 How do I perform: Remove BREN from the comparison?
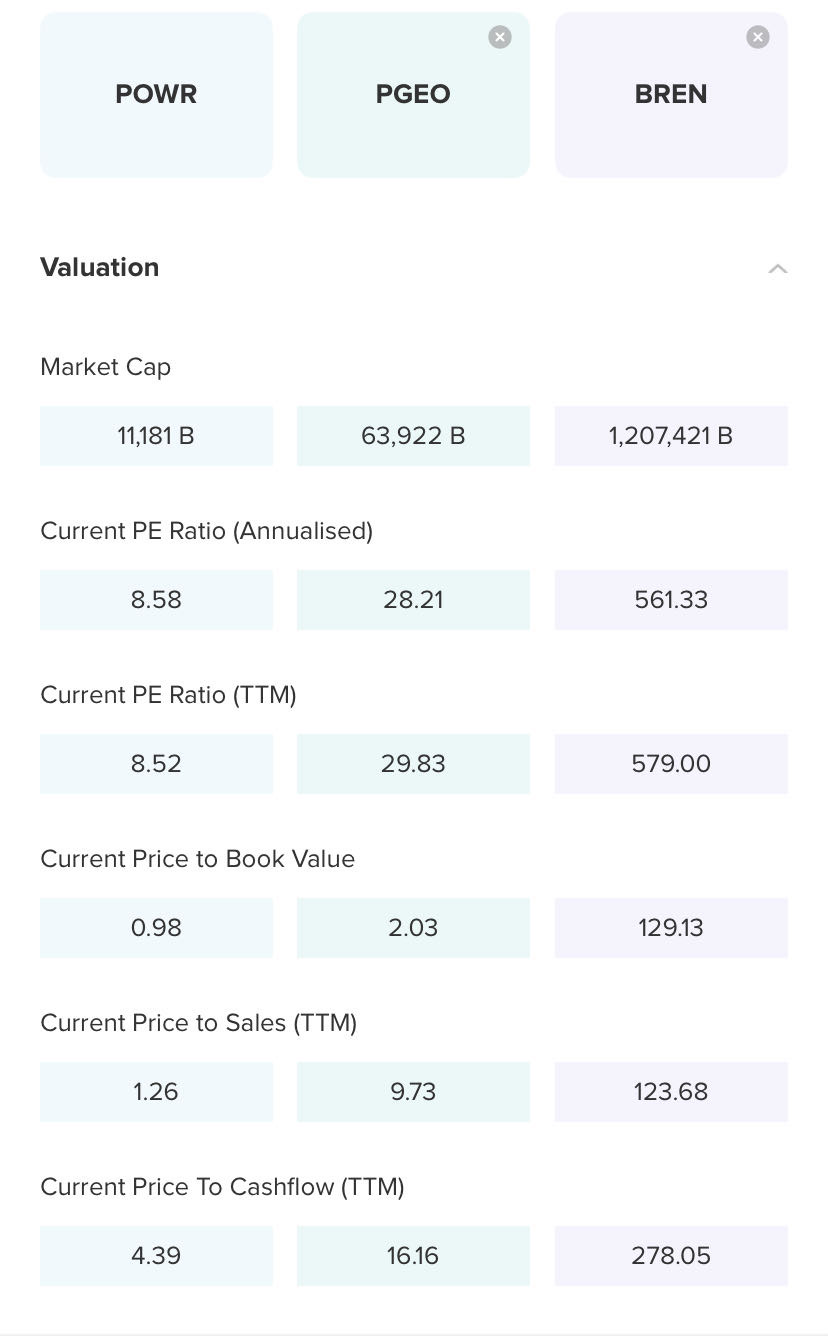pyautogui.click(x=758, y=37)
